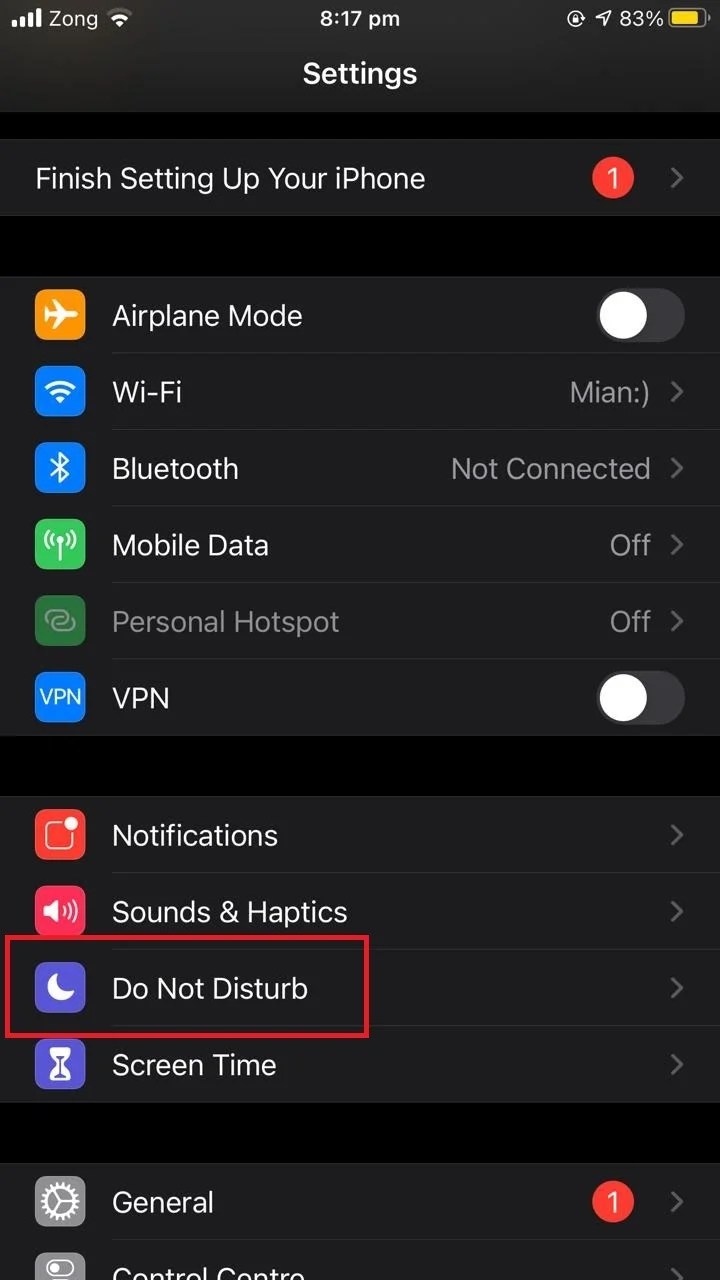The height and width of the screenshot is (1280, 720).
Task: Select the VPN icon
Action: tap(61, 698)
